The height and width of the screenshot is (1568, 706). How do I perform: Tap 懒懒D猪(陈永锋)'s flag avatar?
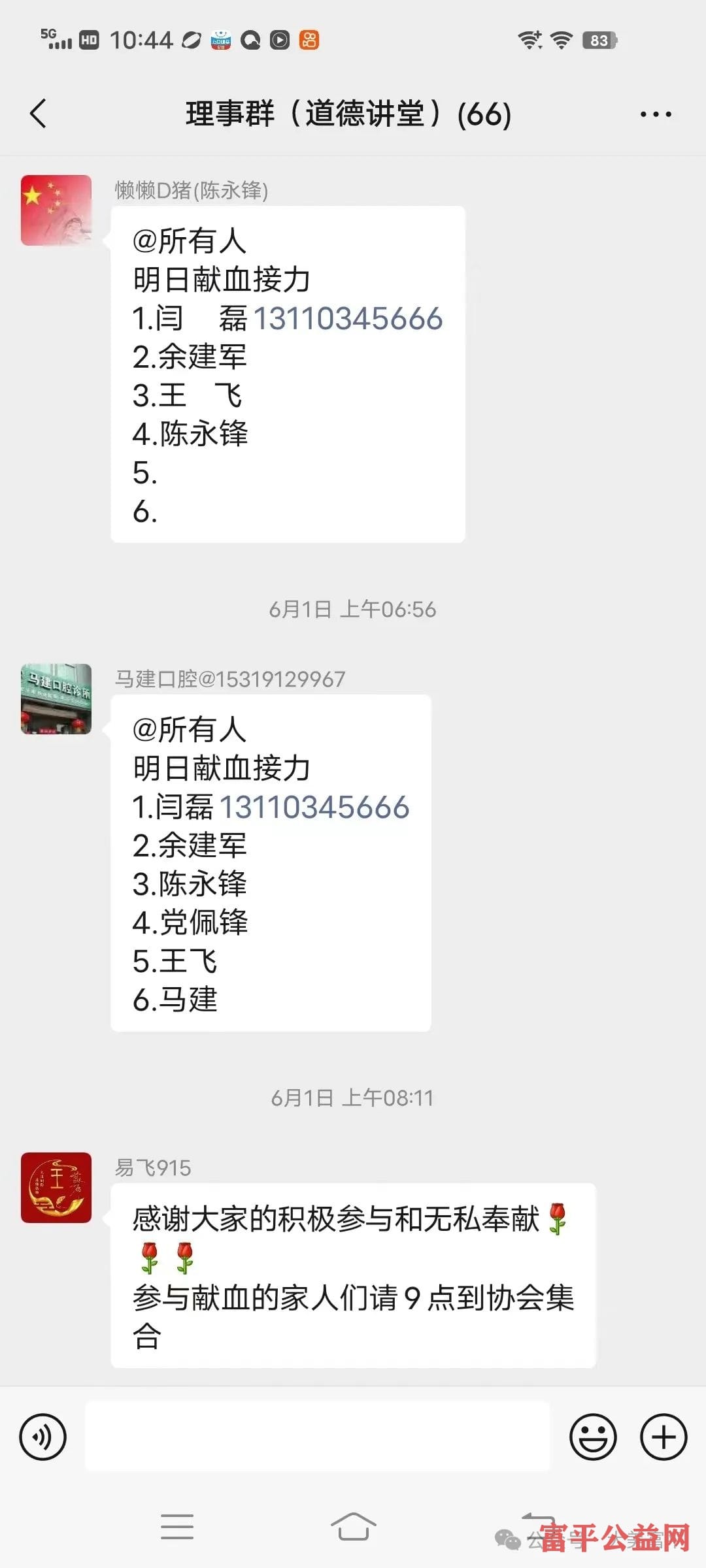click(56, 210)
